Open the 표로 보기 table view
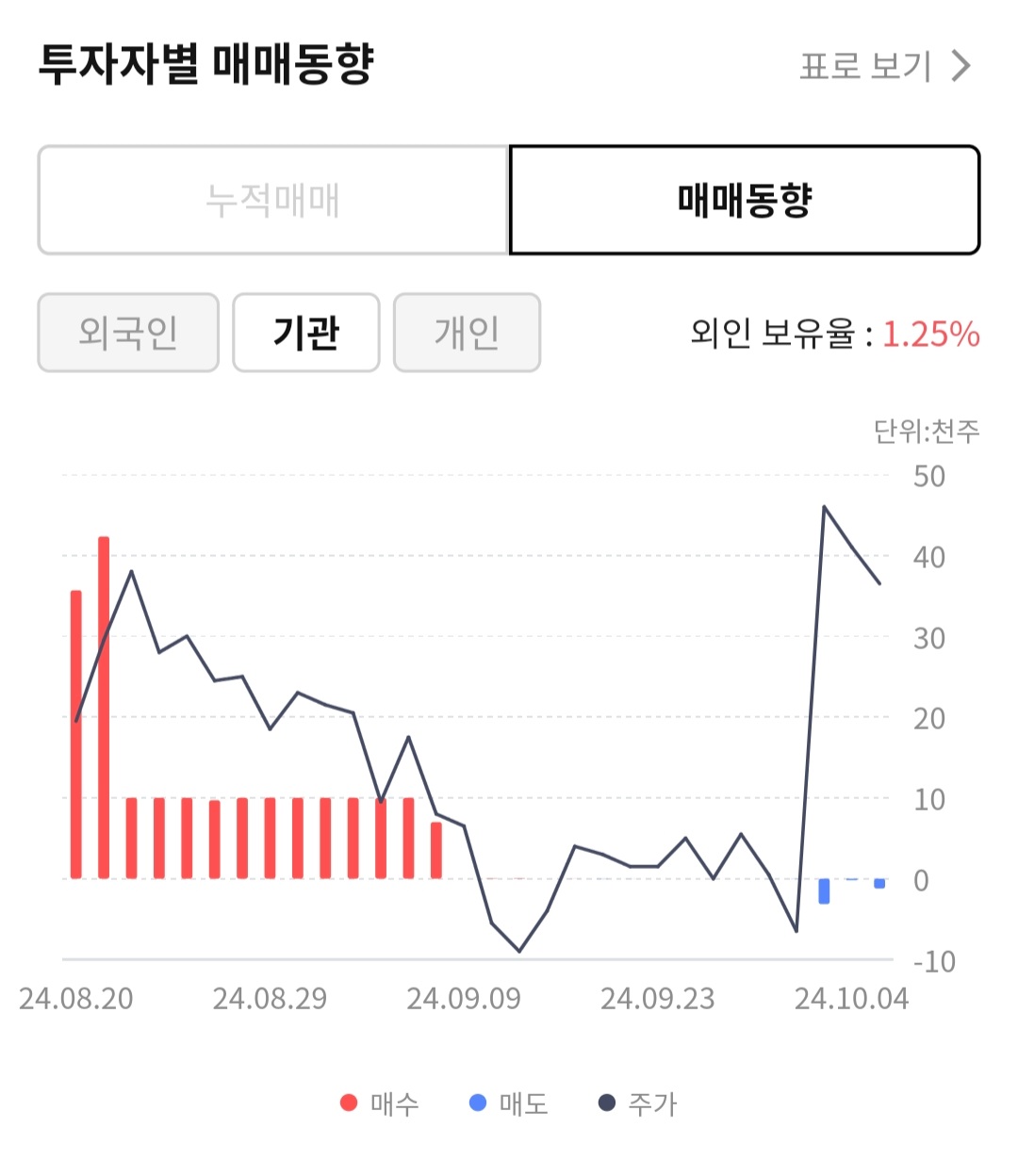Viewport: 1018px width, 1176px height. pos(884,66)
